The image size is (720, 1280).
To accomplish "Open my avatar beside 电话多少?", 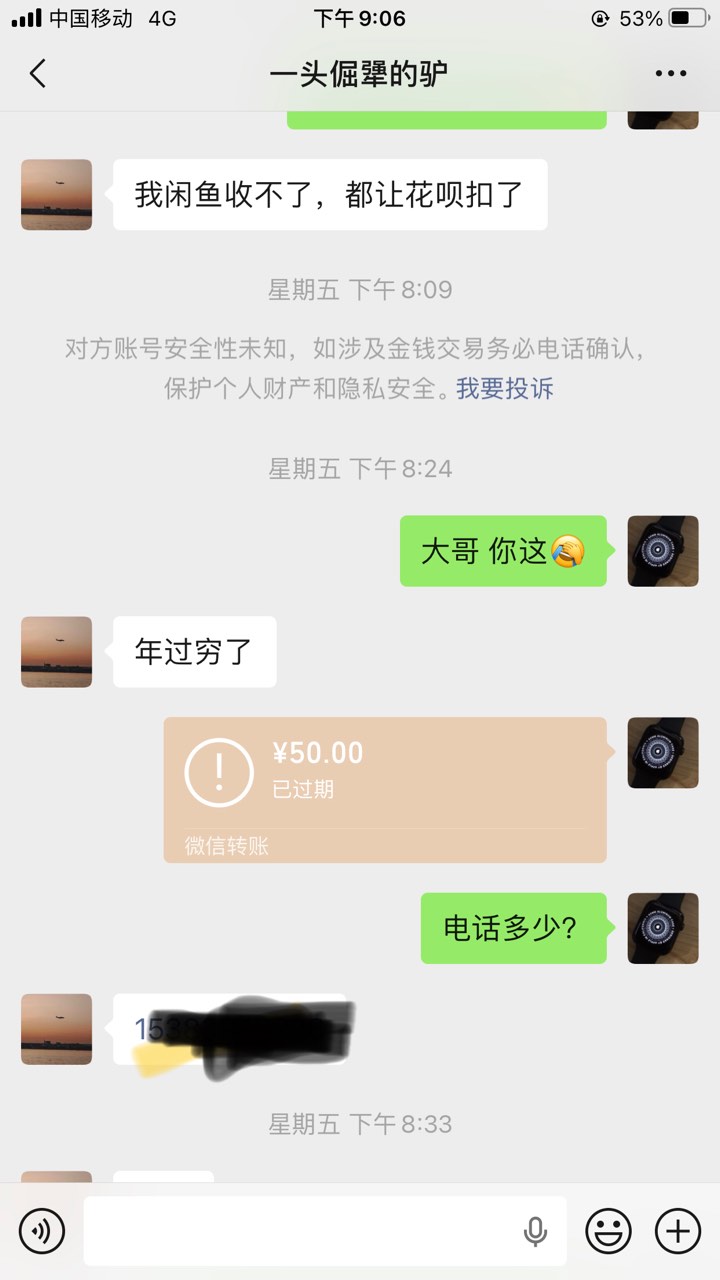I will 662,928.
